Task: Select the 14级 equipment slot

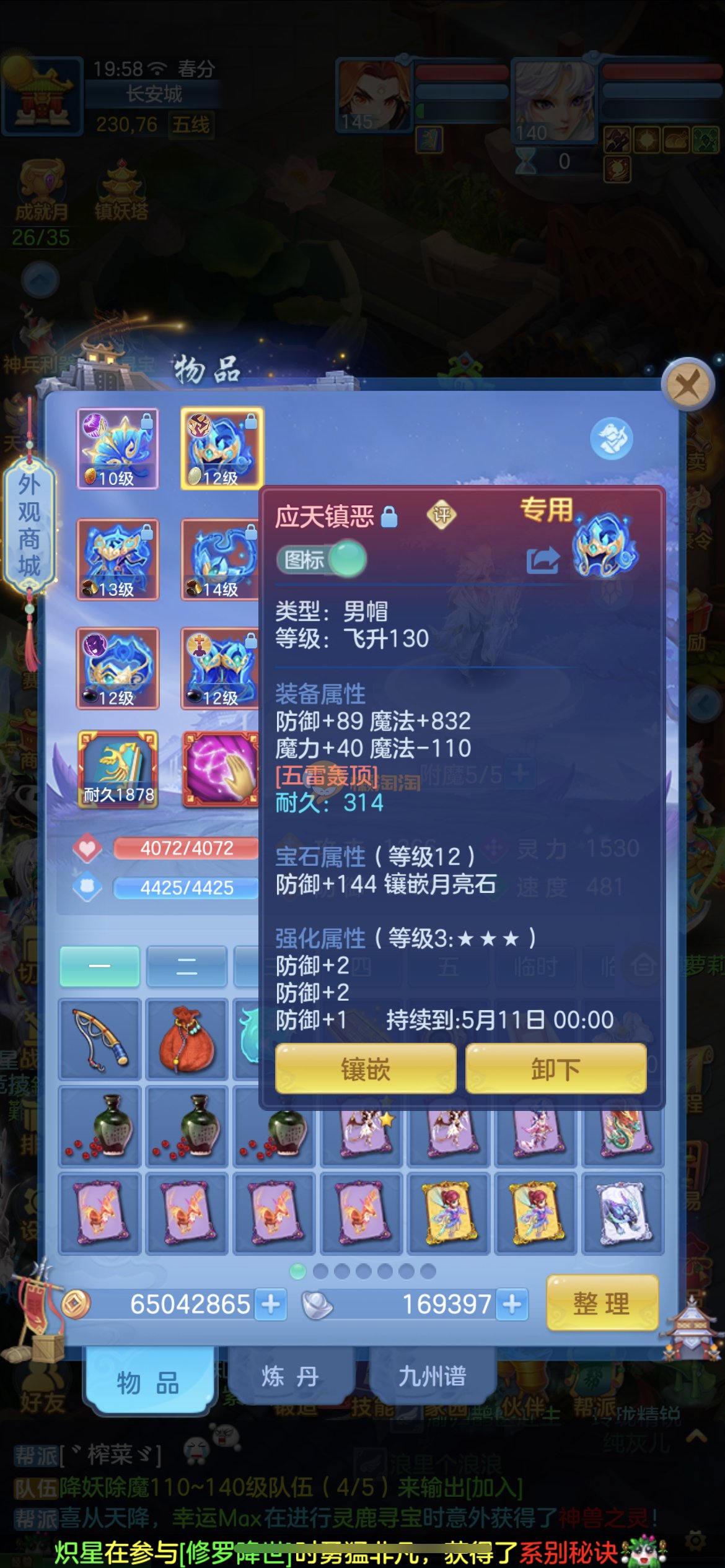Action: [220, 559]
